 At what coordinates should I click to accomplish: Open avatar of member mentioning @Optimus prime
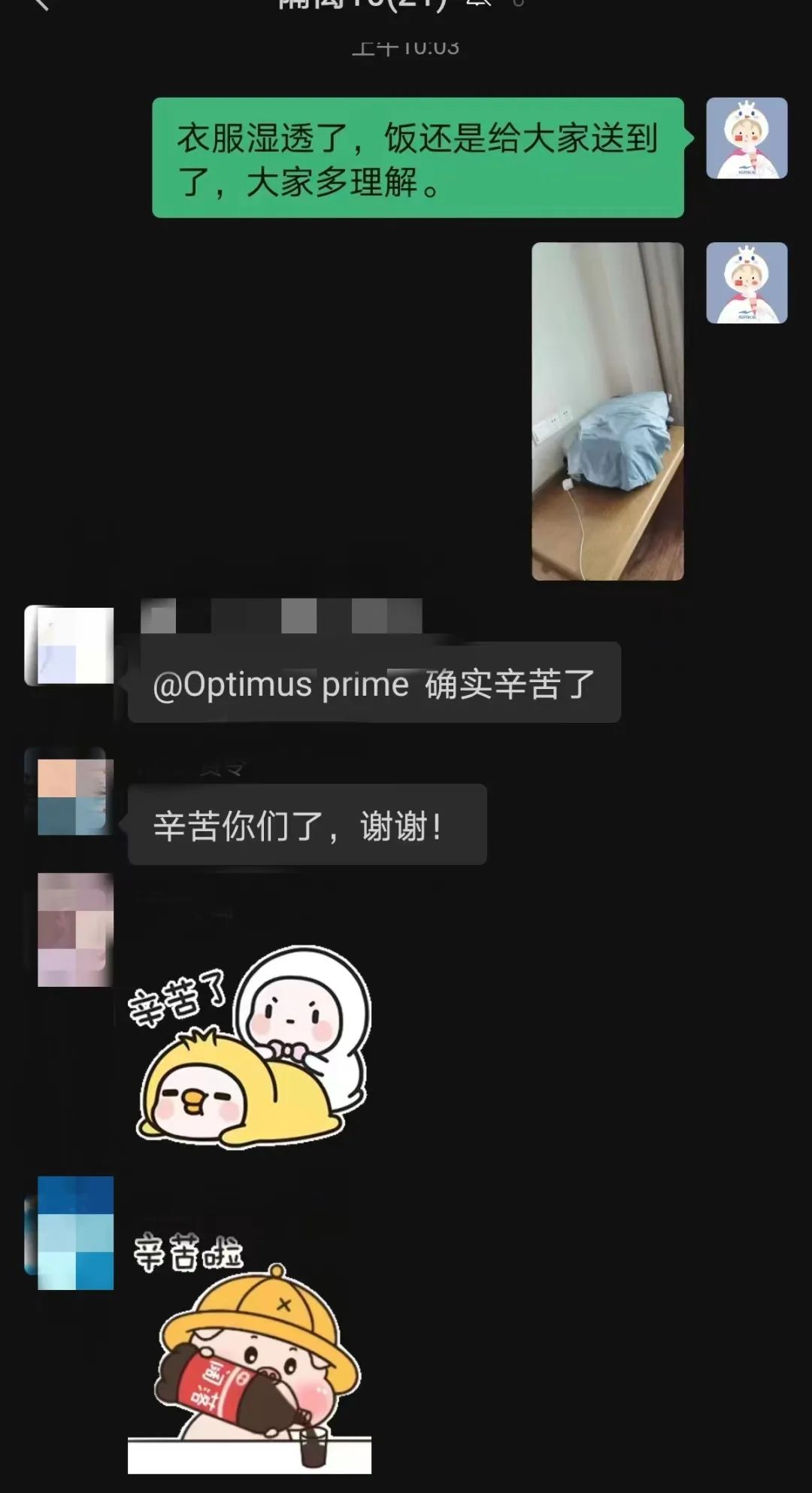(x=72, y=645)
